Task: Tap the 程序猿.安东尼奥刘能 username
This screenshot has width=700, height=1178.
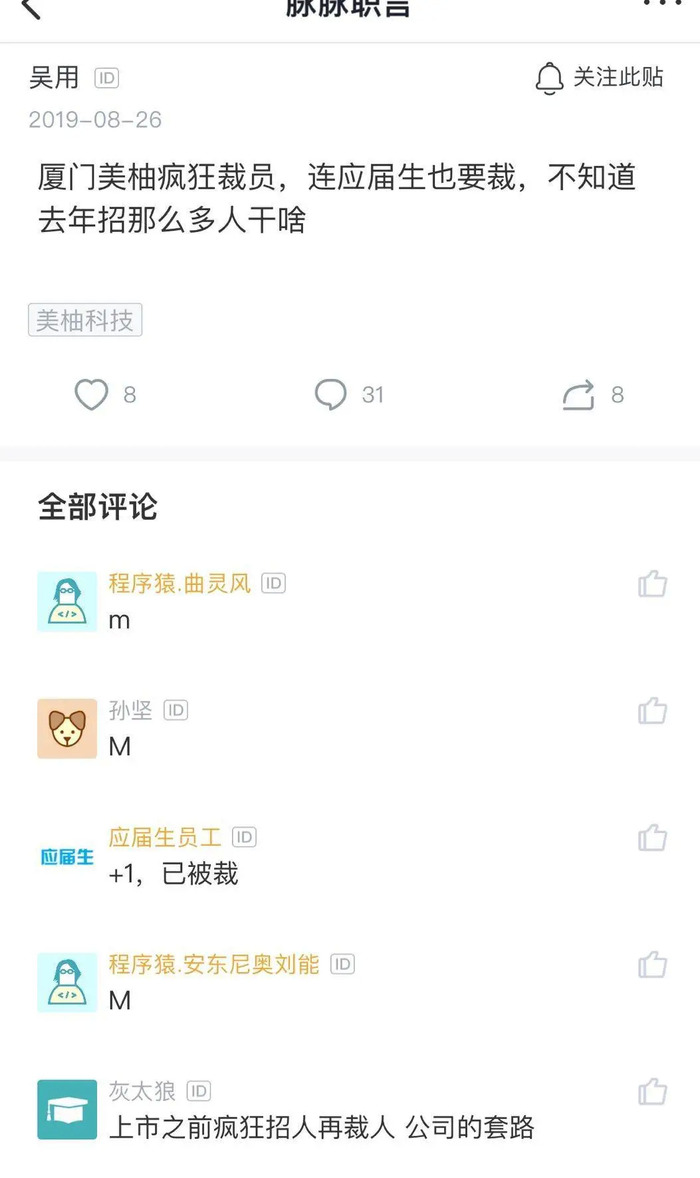Action: tap(214, 964)
